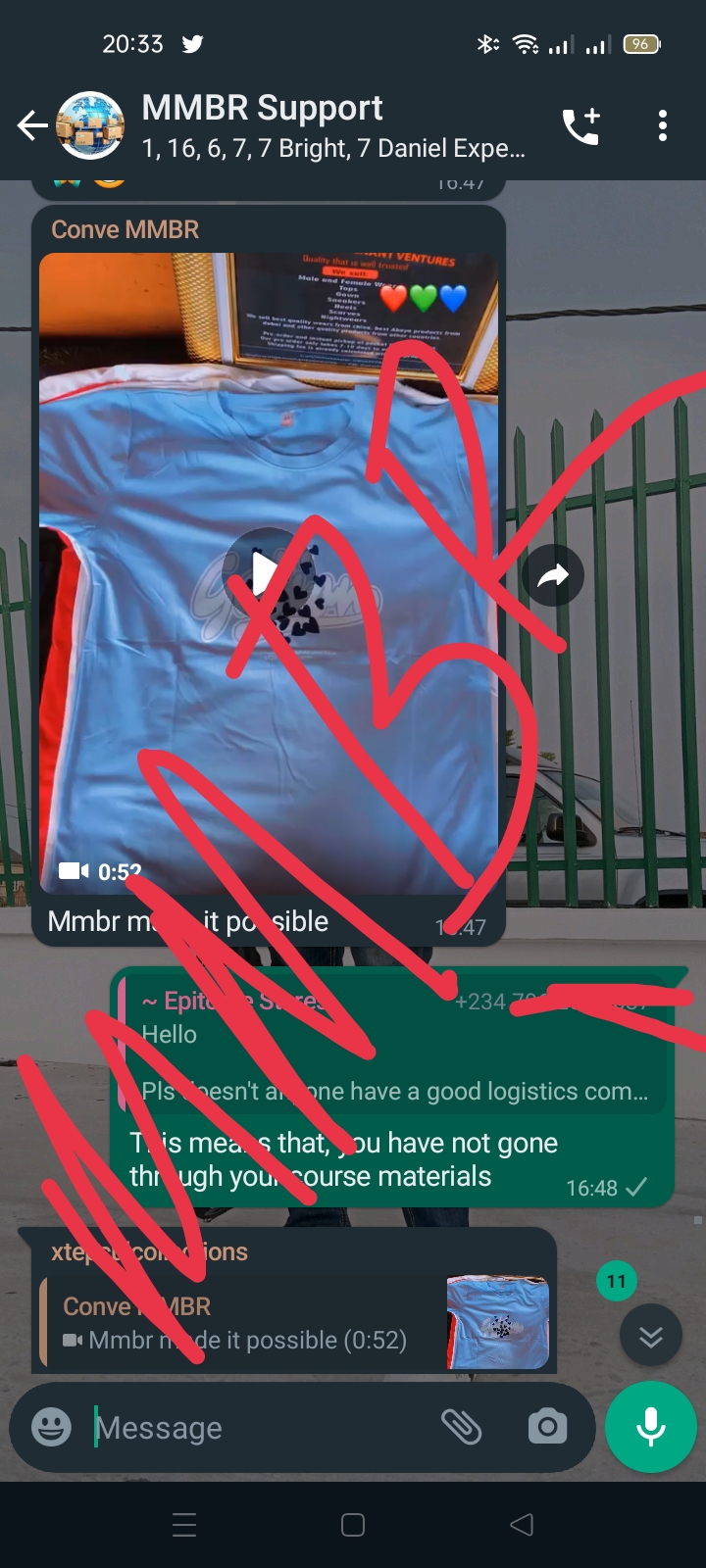Jump to latest messages
This screenshot has height=1568, width=706.
coord(650,1337)
